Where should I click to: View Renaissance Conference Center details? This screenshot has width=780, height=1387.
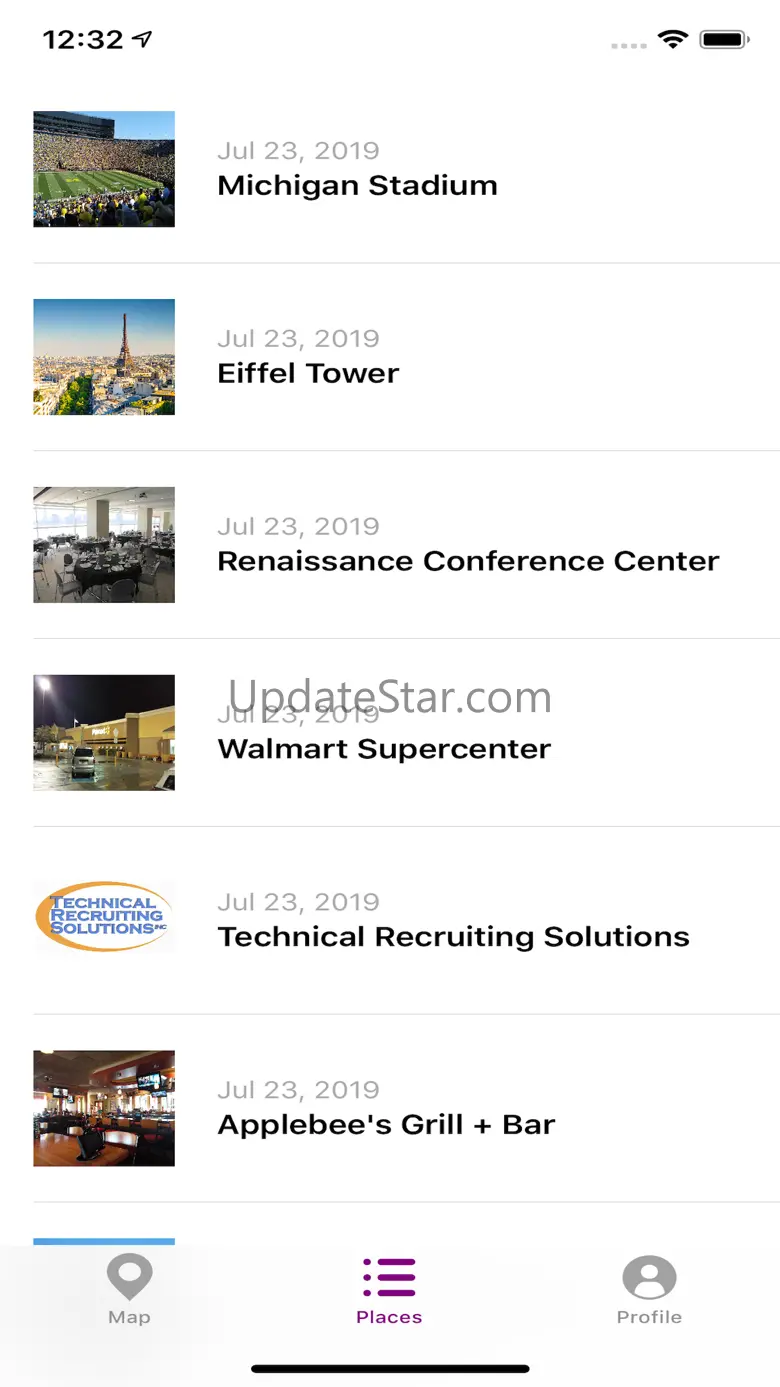[468, 561]
